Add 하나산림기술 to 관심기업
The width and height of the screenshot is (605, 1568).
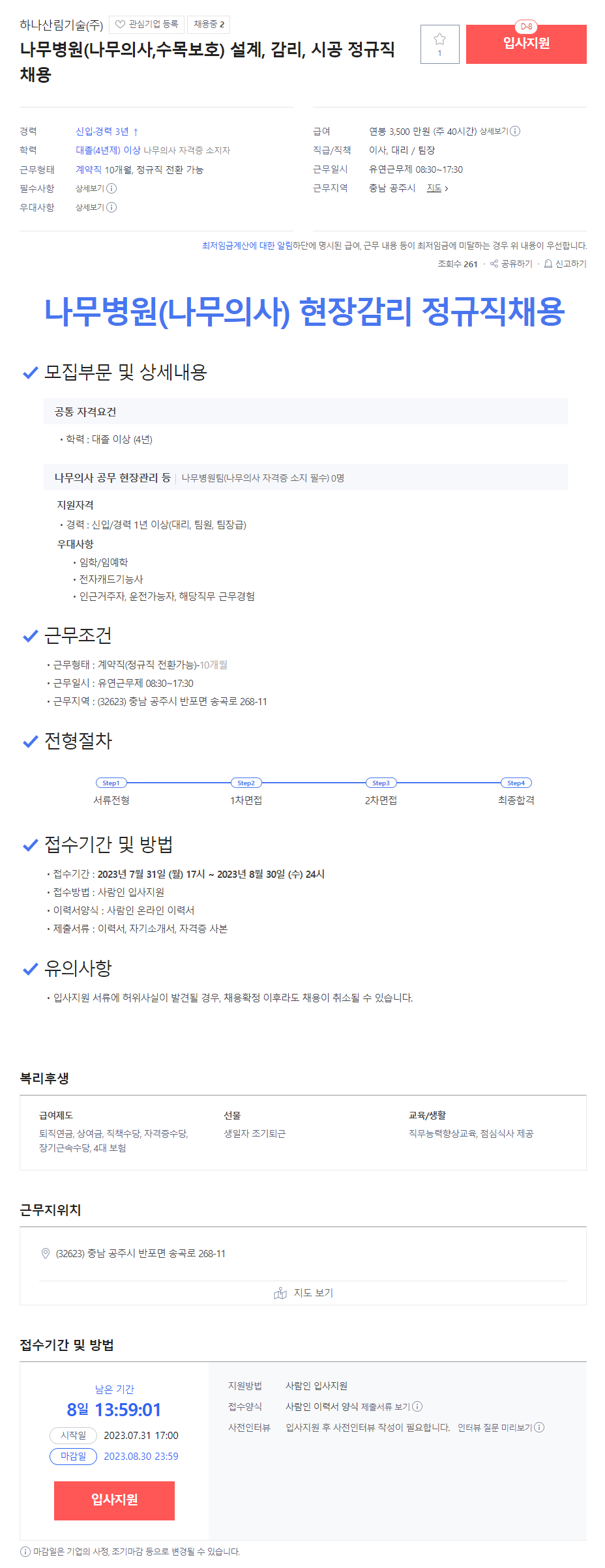point(147,25)
